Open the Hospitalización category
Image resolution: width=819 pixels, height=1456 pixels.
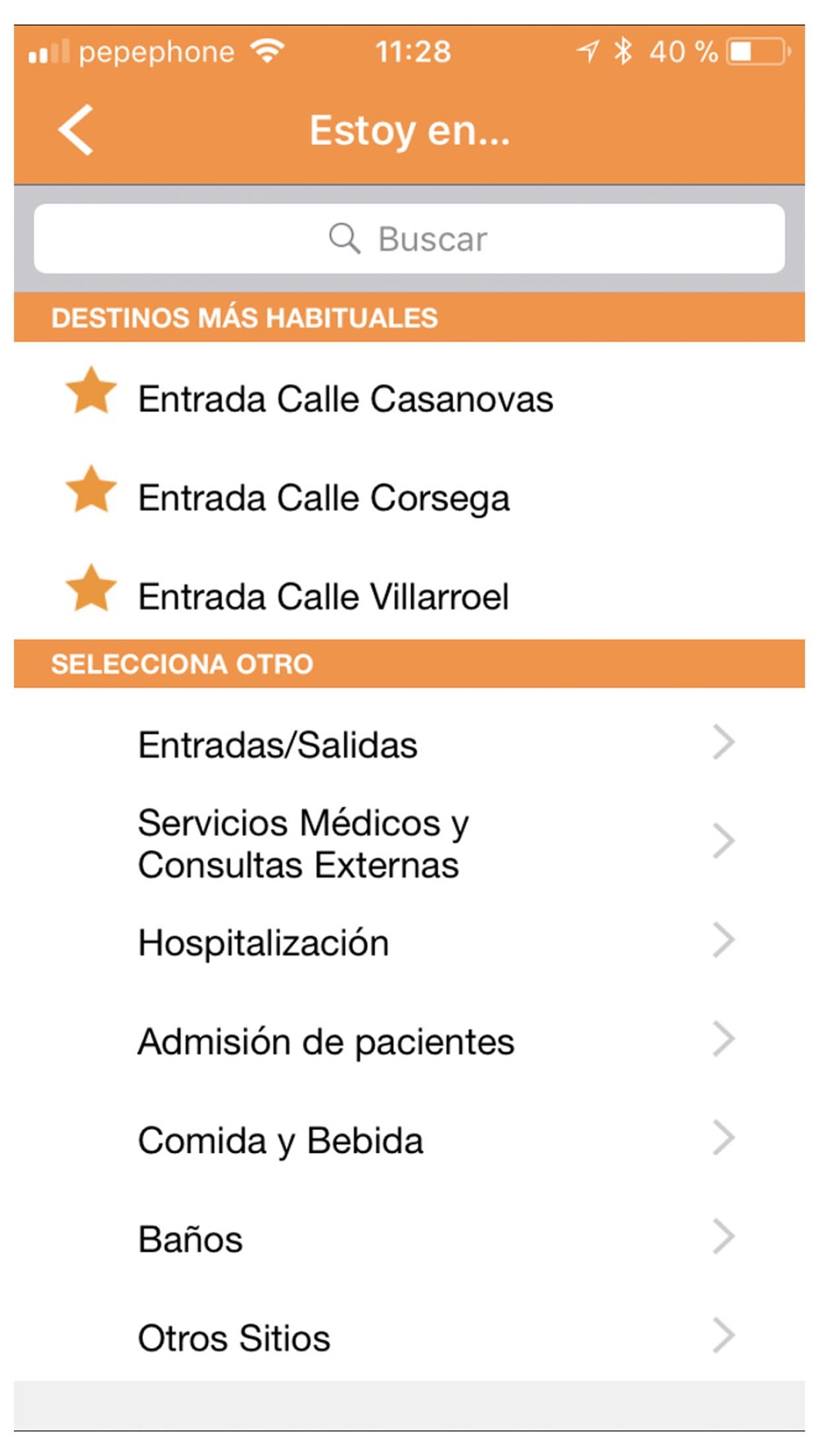click(x=409, y=942)
